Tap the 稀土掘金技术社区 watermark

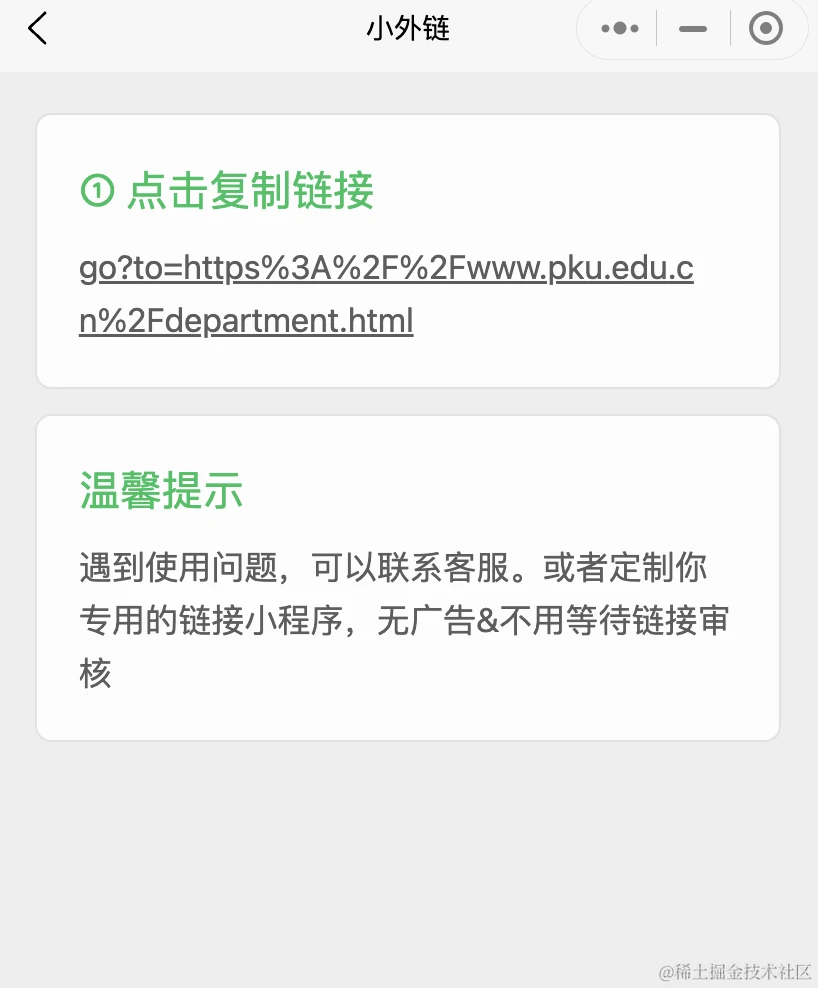tap(734, 970)
